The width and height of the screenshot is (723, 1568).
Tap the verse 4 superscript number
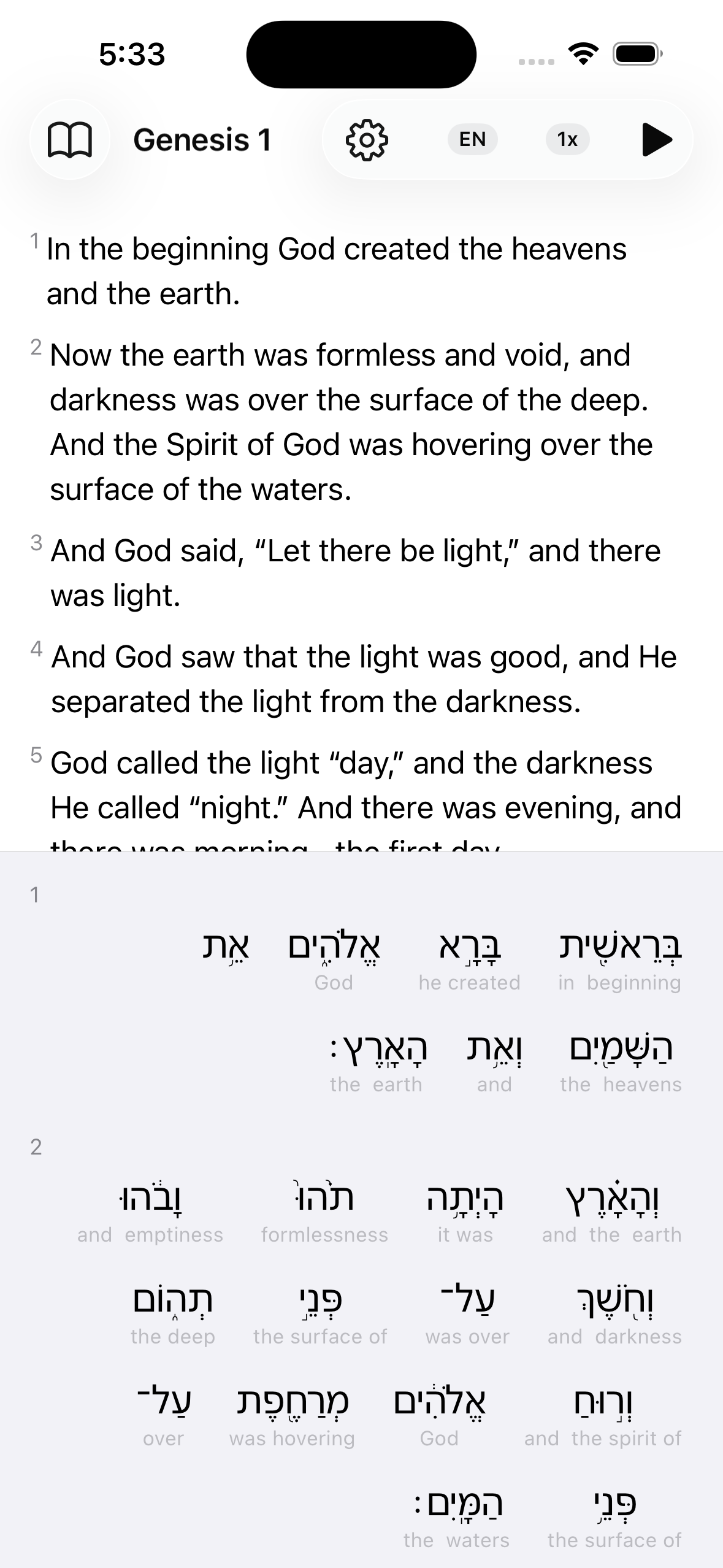[36, 648]
